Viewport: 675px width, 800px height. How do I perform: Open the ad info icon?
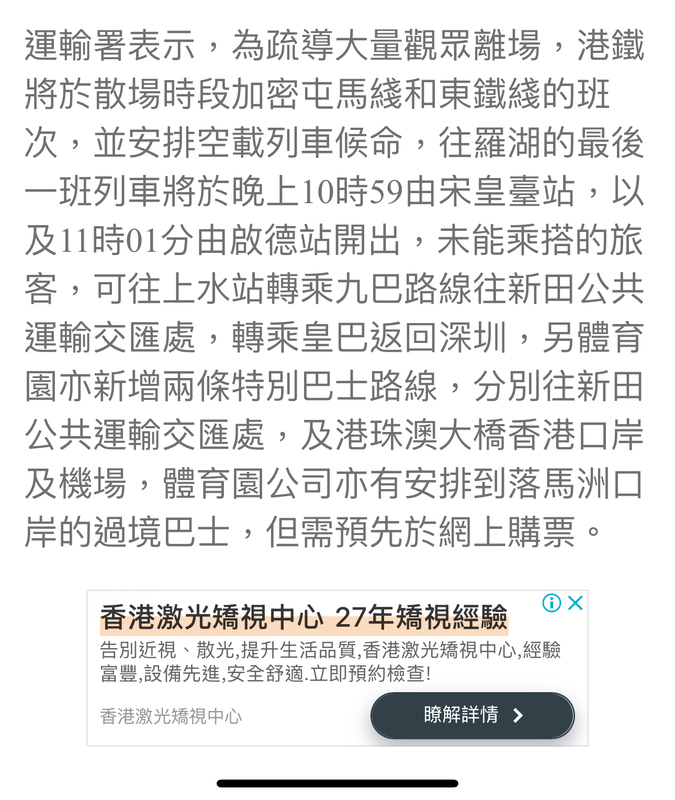point(551,603)
